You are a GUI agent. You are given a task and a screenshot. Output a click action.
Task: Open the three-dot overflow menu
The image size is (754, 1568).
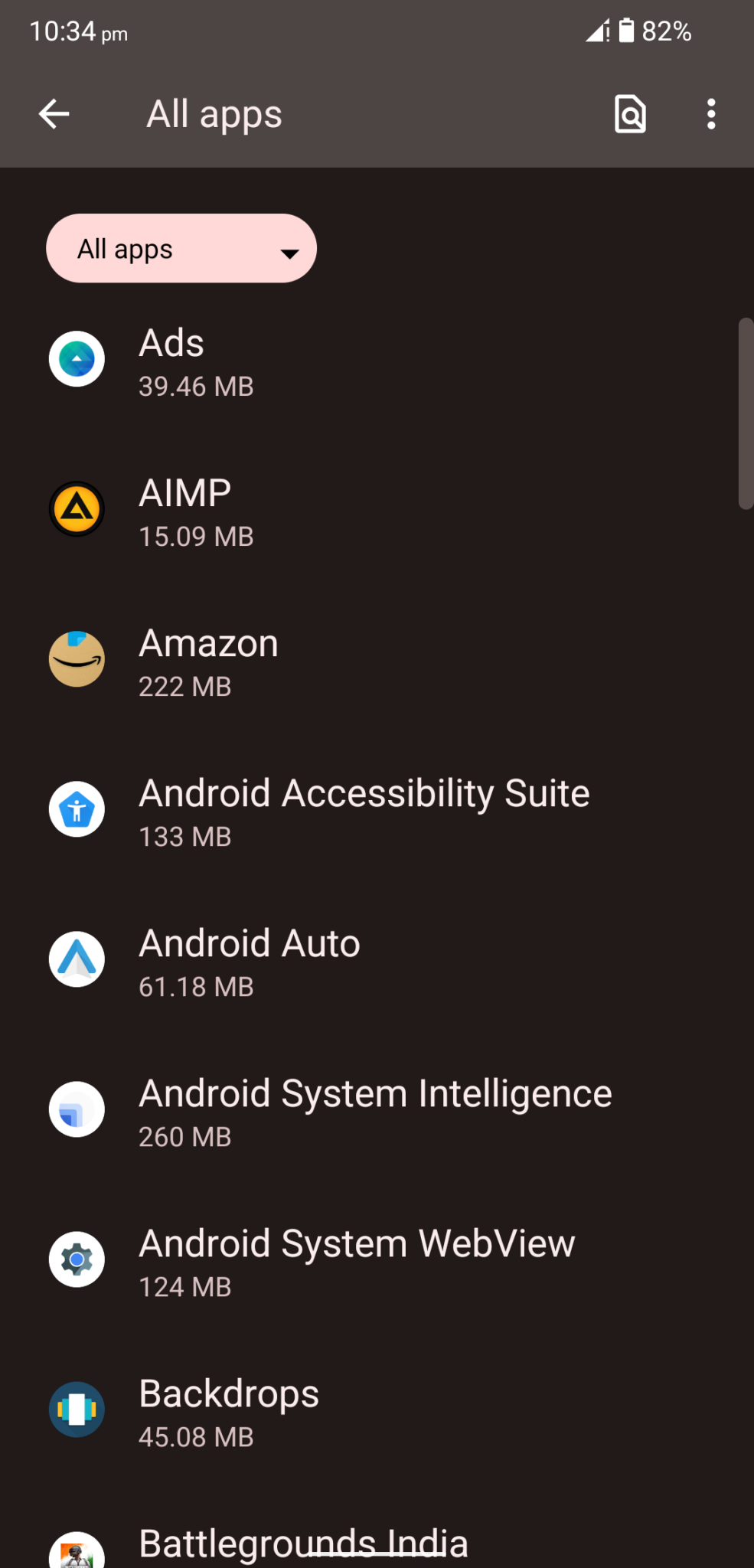(710, 113)
